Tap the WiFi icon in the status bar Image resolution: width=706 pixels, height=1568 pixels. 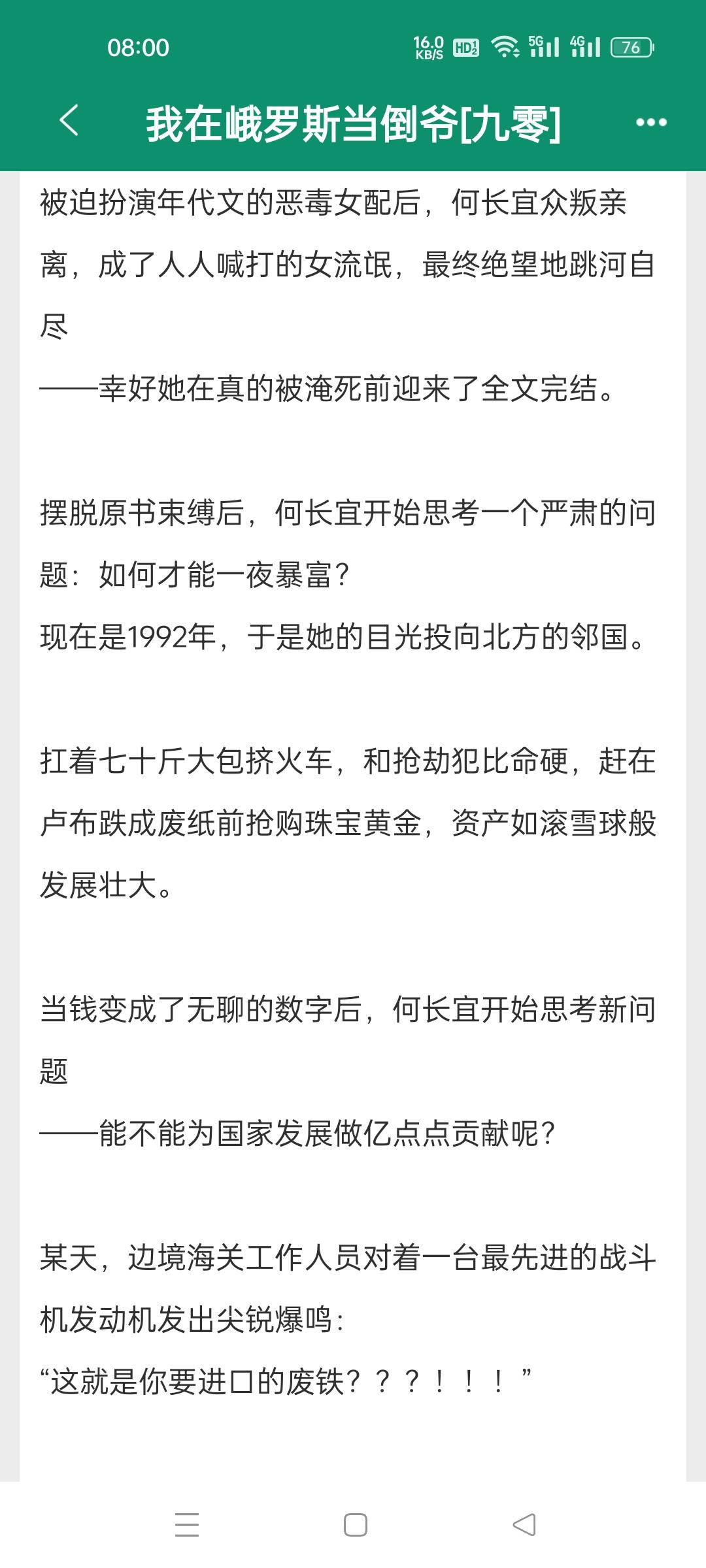point(507,47)
